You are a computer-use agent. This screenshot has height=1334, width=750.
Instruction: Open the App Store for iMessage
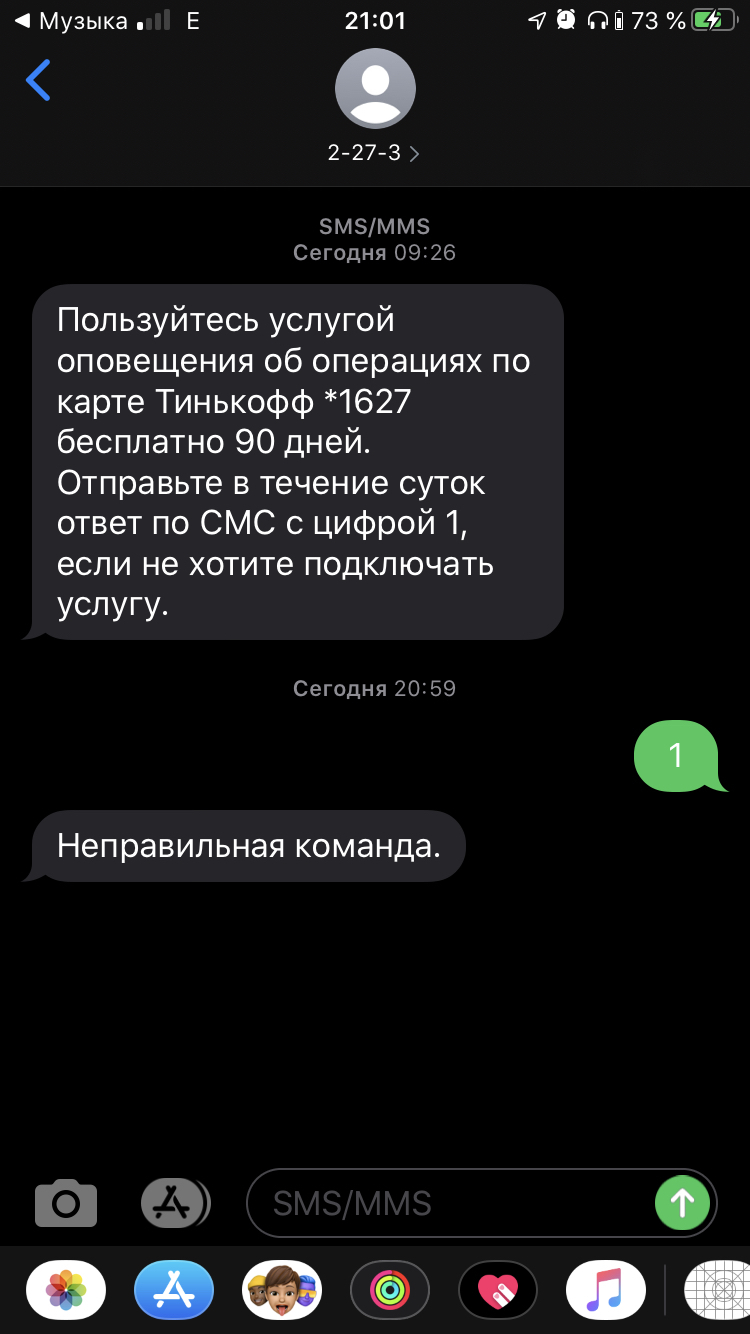174,1290
